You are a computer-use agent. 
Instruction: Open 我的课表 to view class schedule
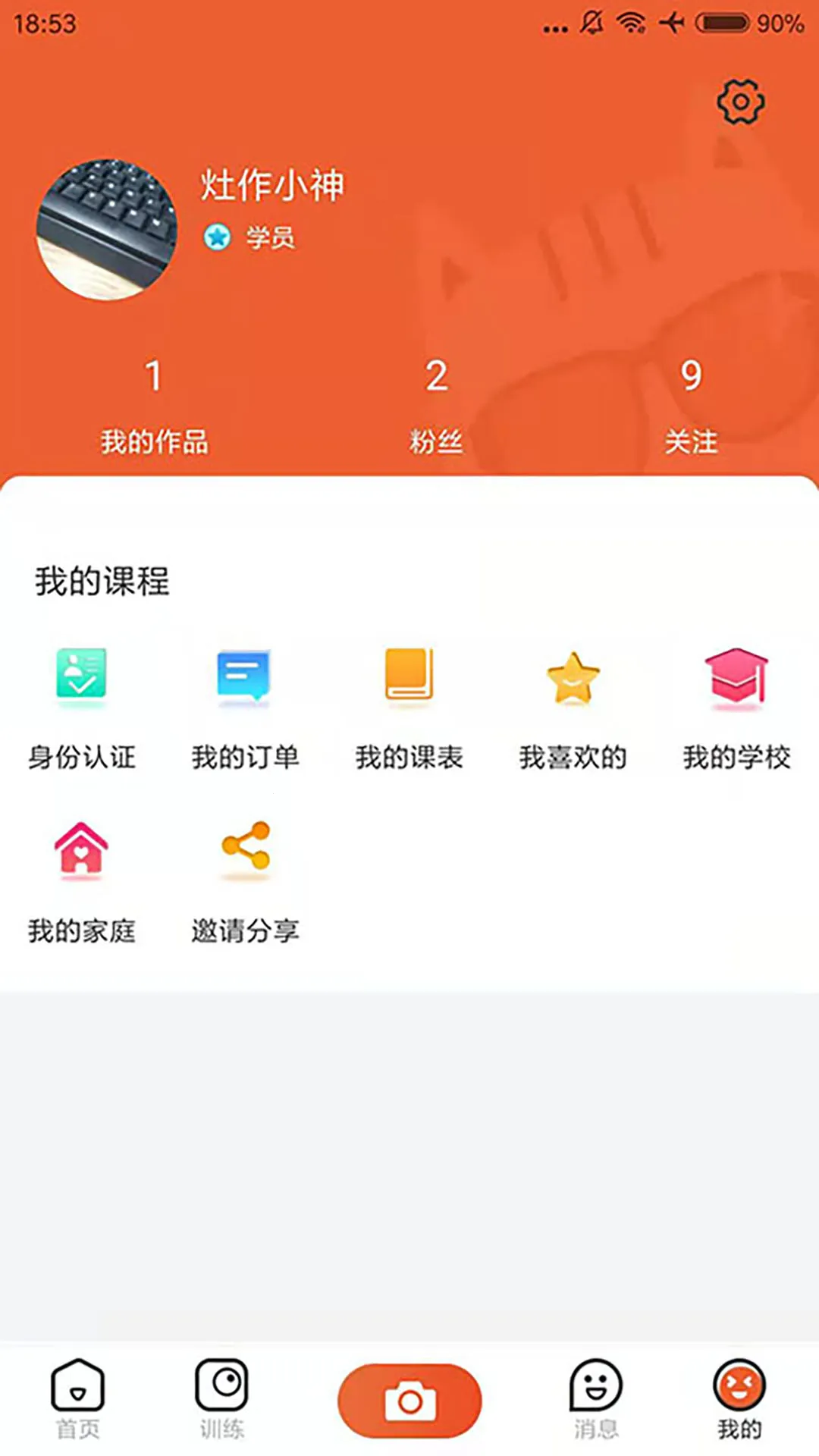(409, 679)
